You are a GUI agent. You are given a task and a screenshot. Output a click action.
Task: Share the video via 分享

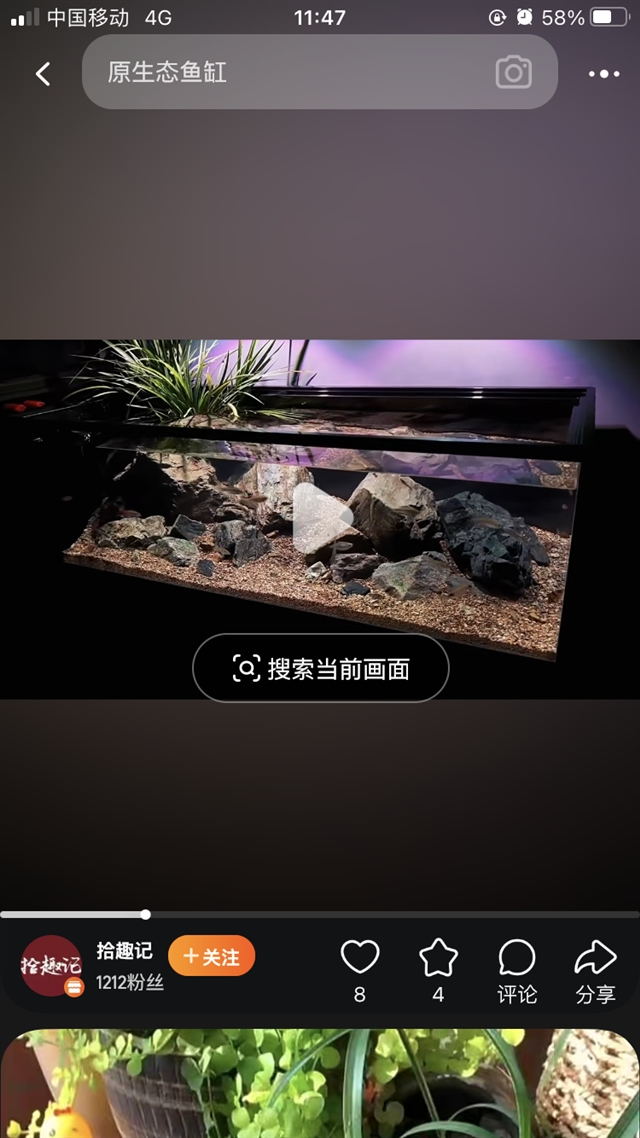tap(596, 969)
